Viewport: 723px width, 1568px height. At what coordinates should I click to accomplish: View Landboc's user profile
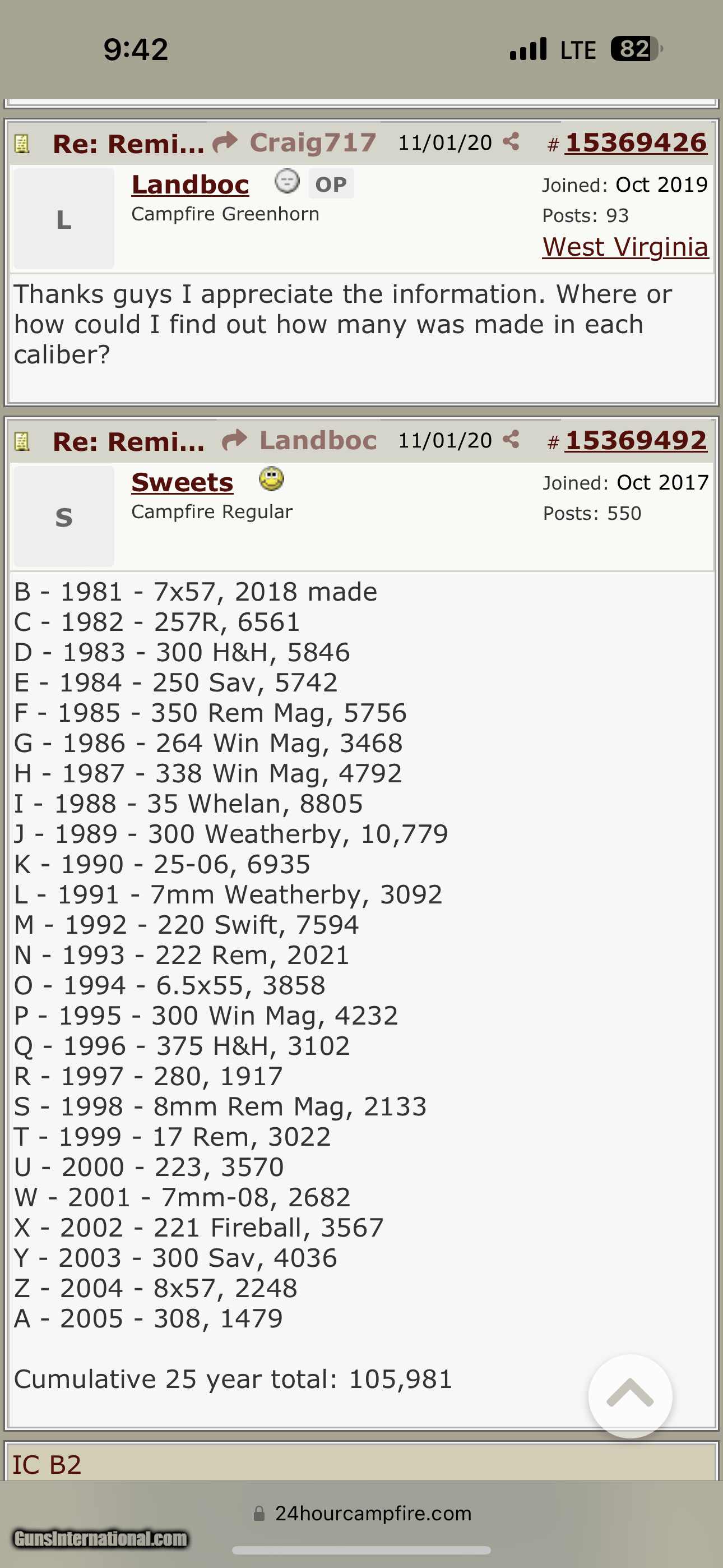190,185
